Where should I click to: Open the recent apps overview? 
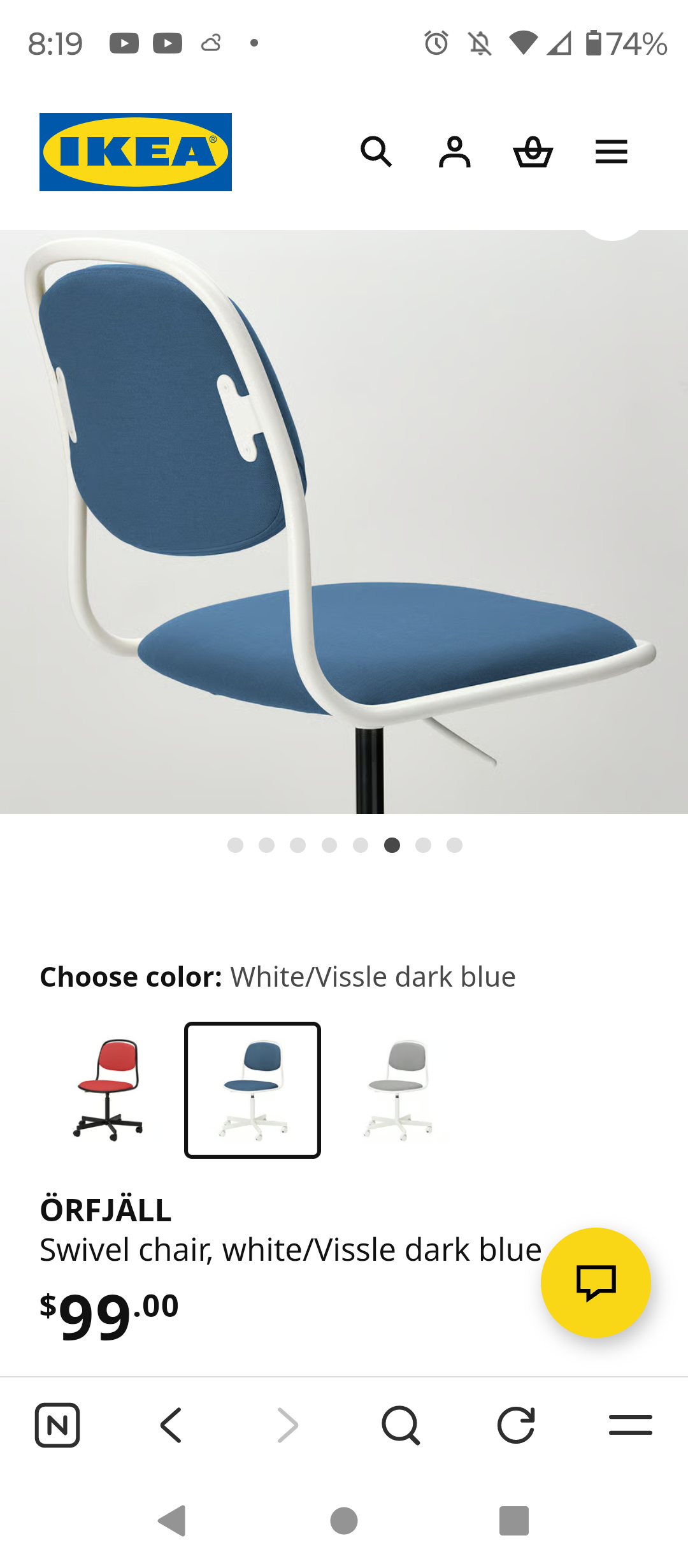tap(514, 1521)
